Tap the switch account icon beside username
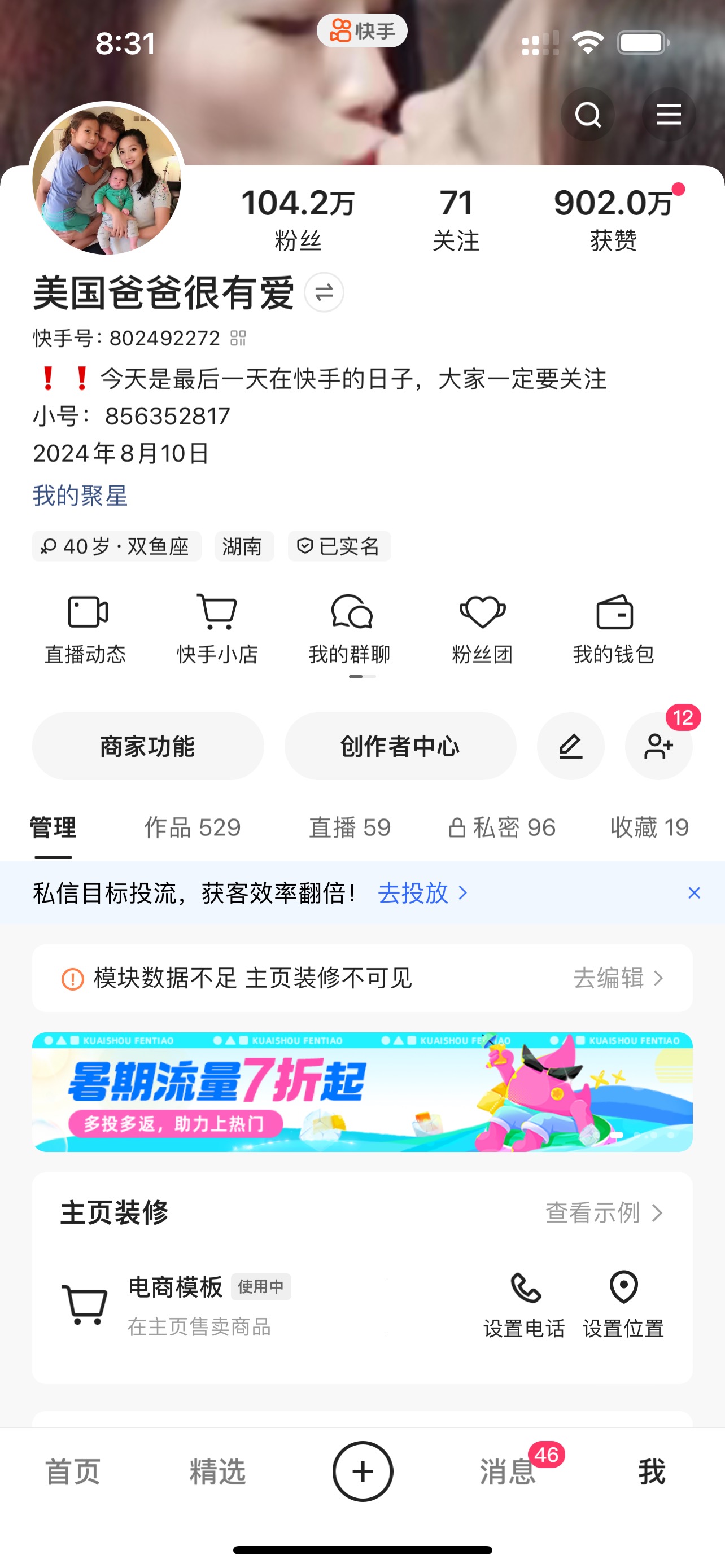 click(x=324, y=293)
